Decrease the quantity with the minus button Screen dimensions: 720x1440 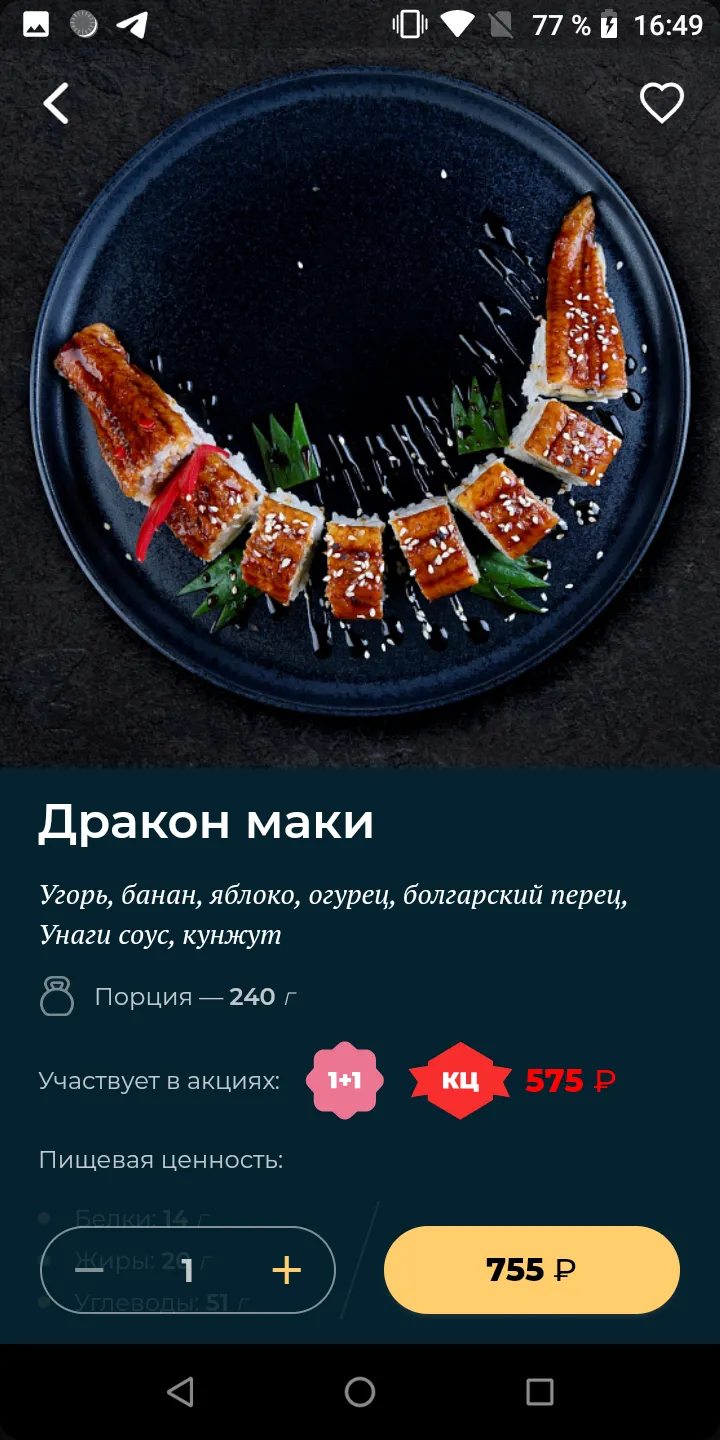click(x=89, y=1270)
